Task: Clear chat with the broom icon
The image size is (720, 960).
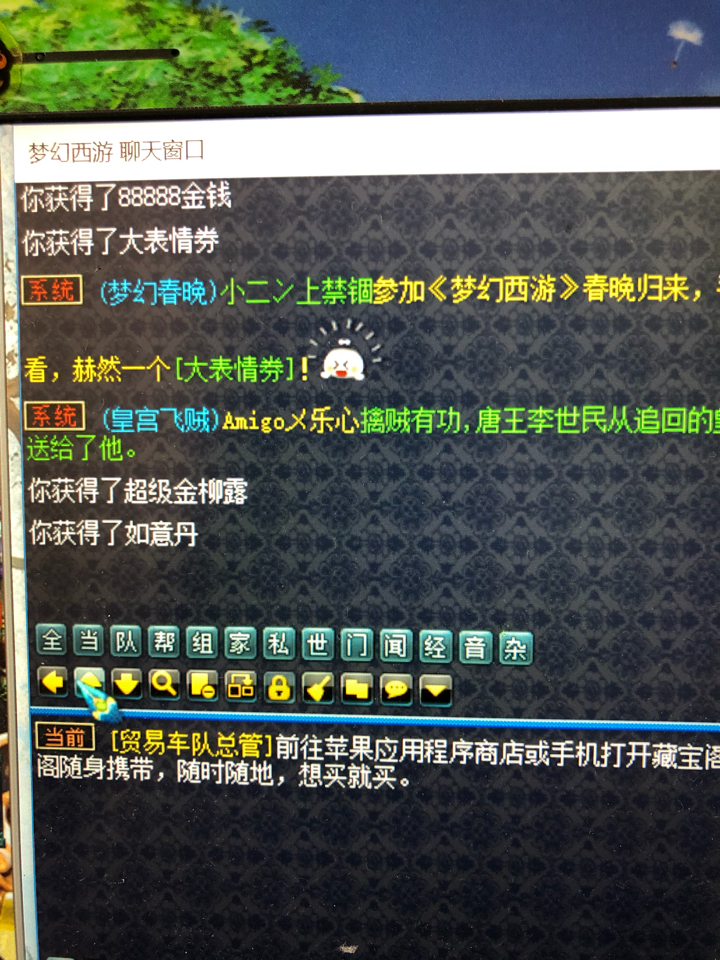Action: coord(318,686)
